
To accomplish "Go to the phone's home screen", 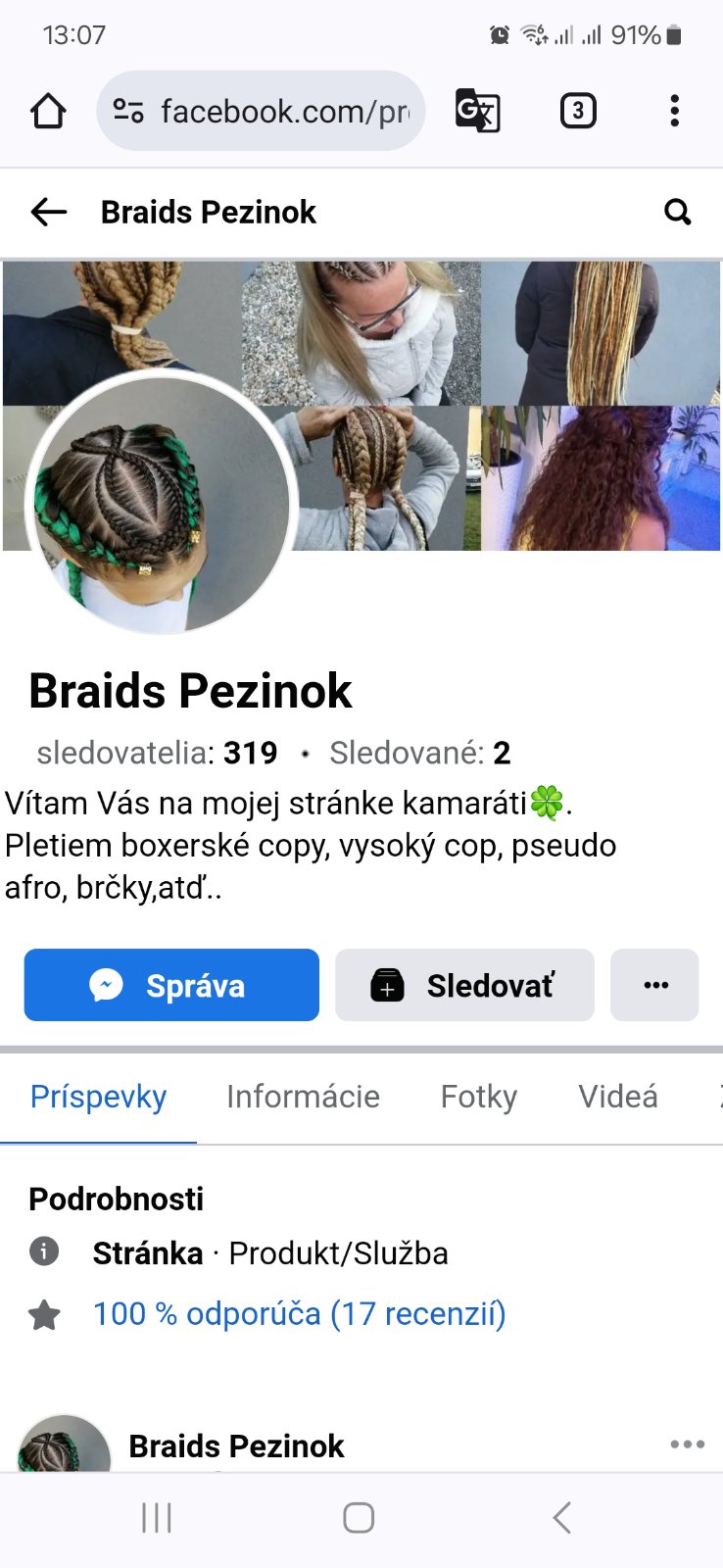I will (359, 1518).
